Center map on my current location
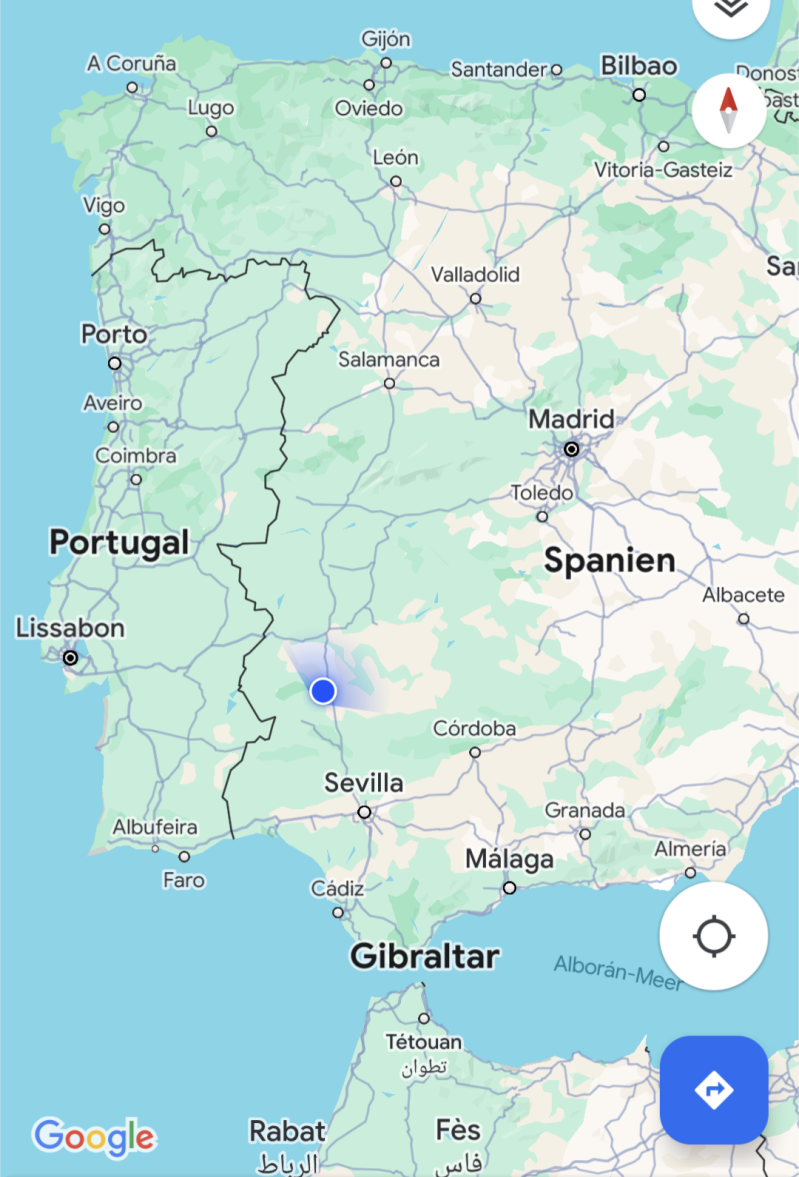Screen dimensions: 799x1177 click(x=714, y=936)
